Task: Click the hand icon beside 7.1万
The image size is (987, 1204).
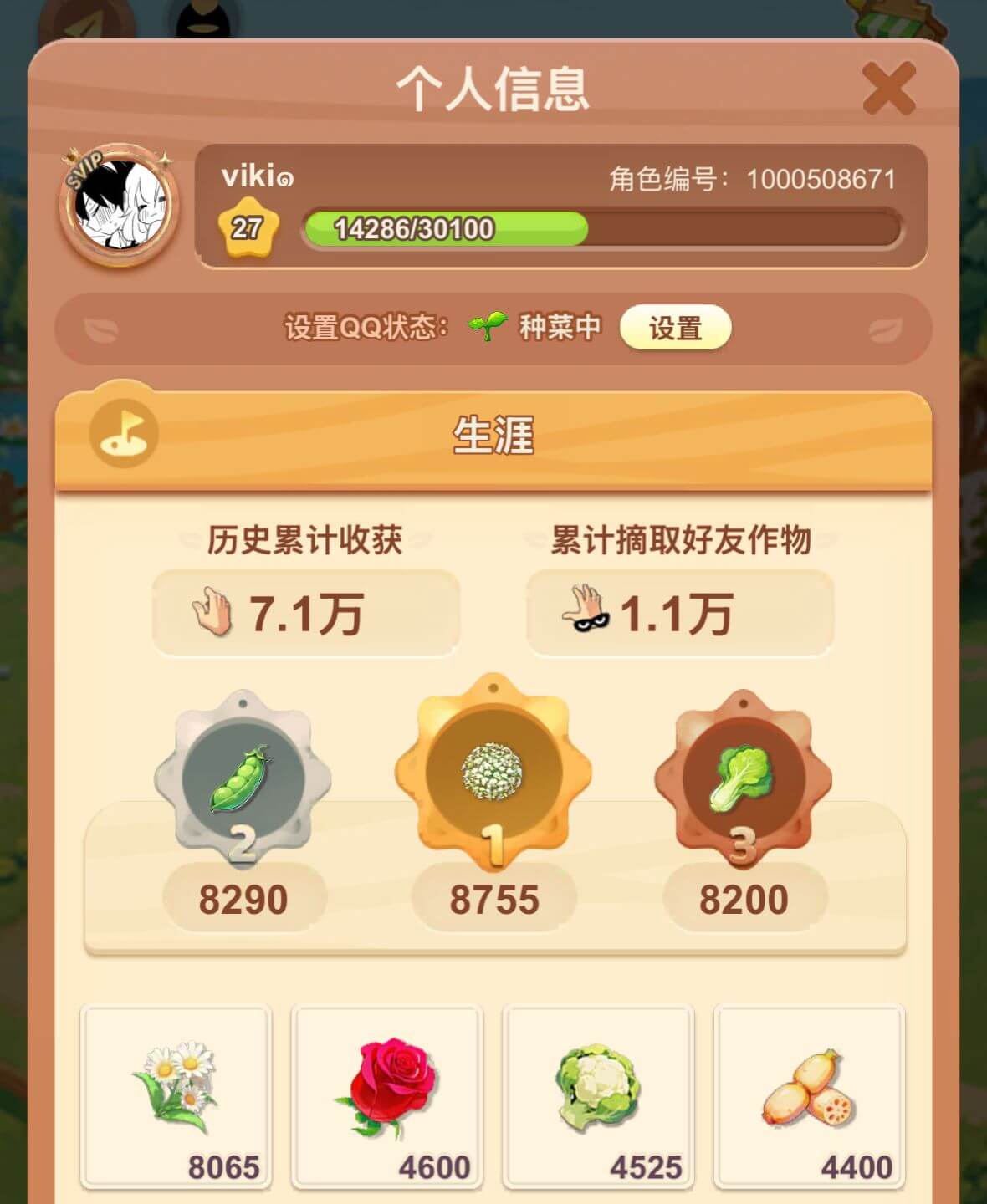Action: (x=210, y=613)
